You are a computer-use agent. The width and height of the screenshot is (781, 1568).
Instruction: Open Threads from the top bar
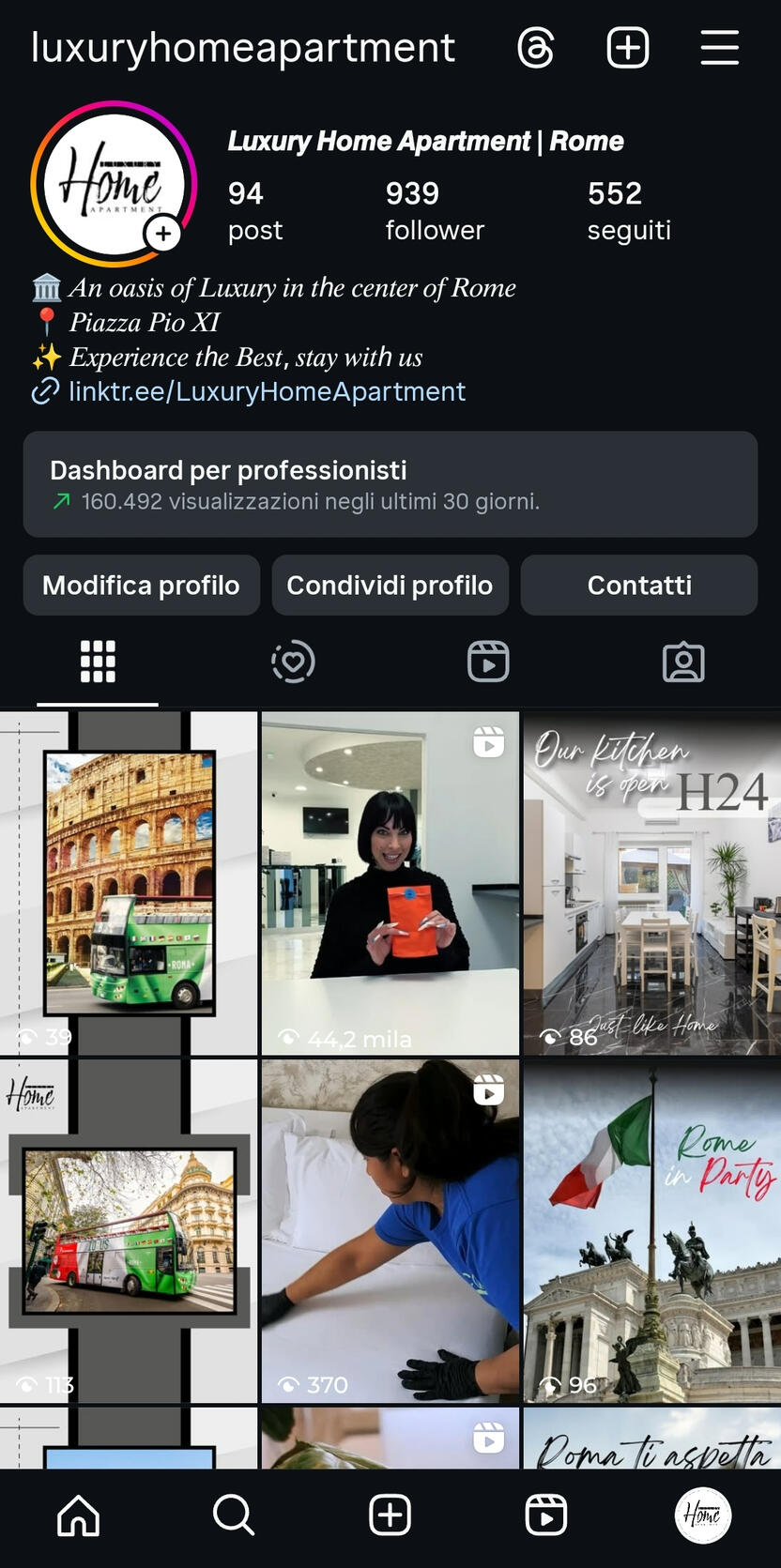[536, 48]
